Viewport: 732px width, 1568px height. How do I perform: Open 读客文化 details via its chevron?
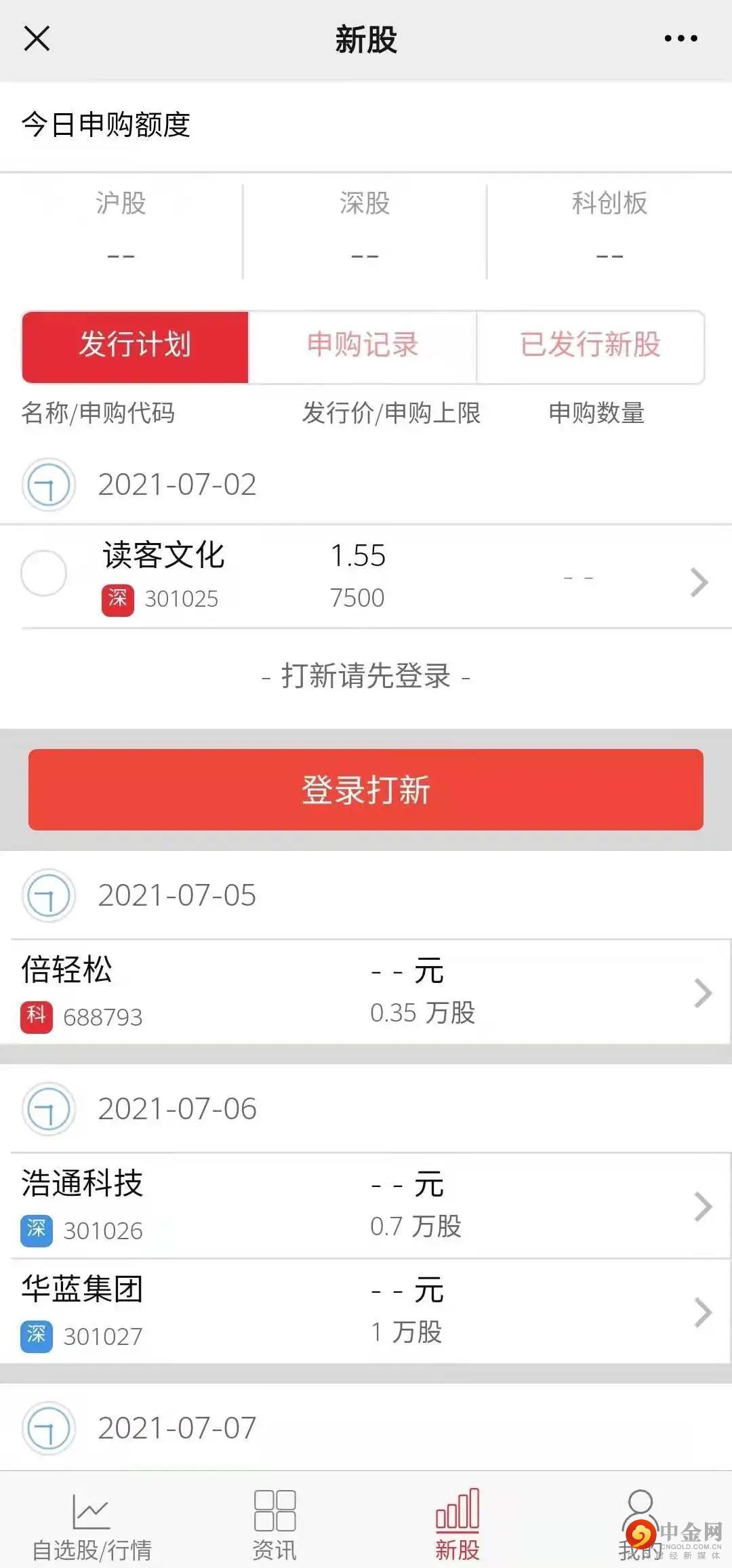699,582
